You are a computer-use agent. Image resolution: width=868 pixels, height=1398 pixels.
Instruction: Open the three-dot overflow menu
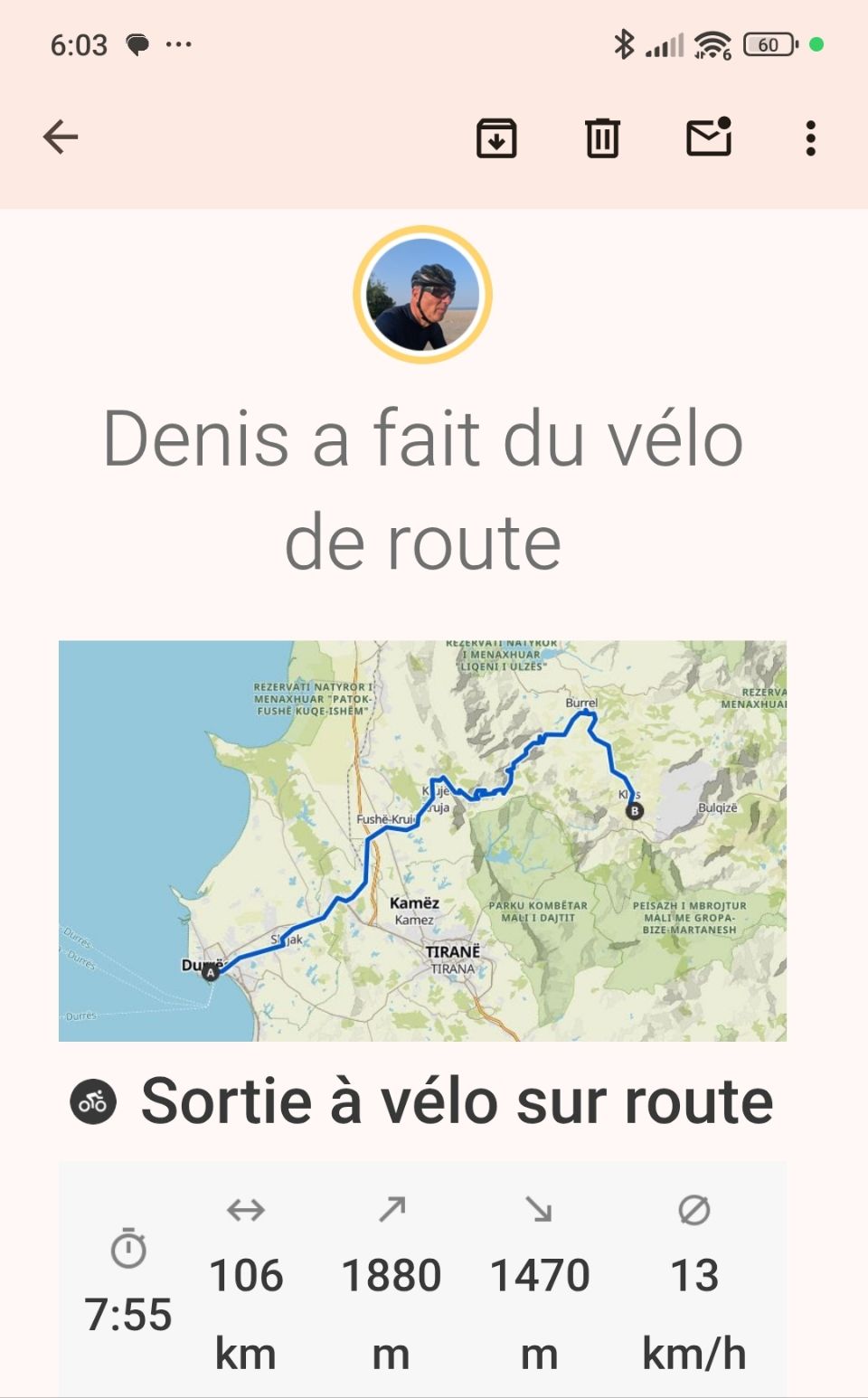tap(810, 138)
